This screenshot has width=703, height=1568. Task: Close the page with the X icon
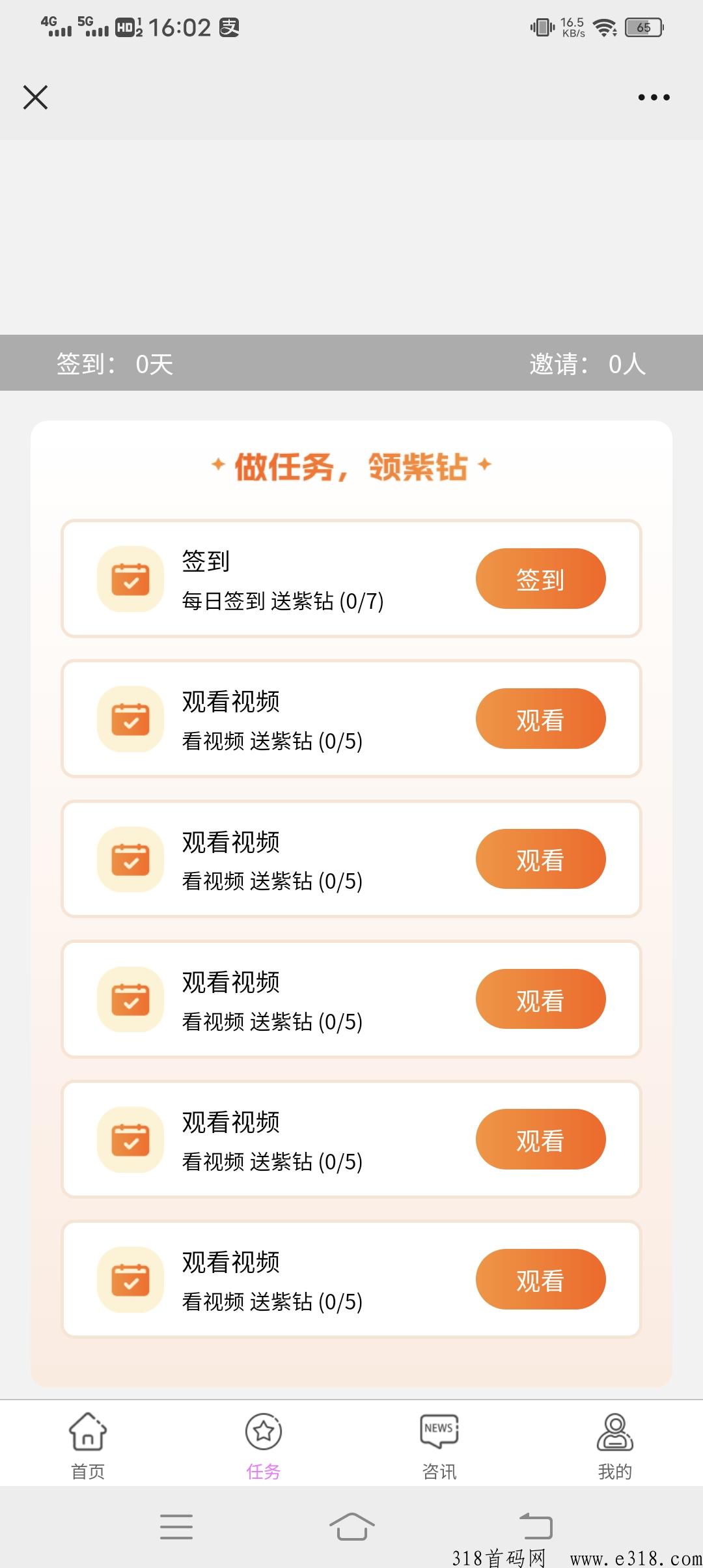coord(35,97)
